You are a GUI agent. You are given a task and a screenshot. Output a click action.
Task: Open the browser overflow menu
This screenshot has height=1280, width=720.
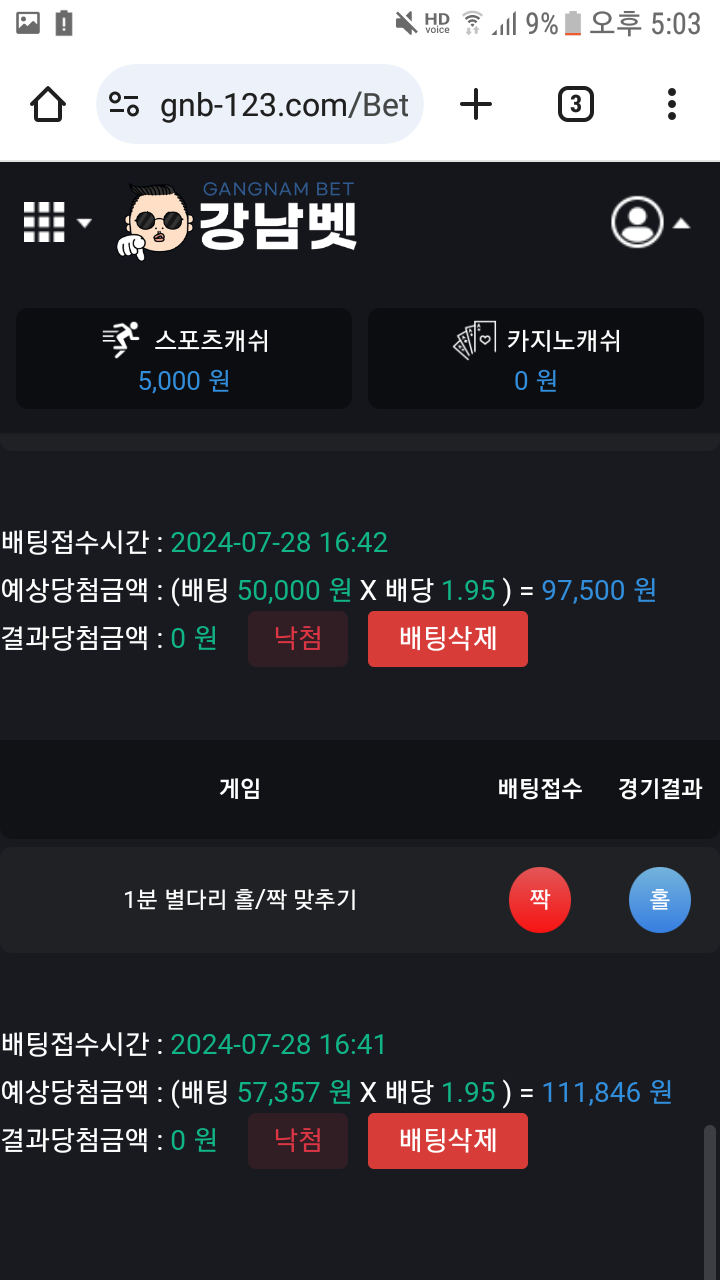pos(671,104)
